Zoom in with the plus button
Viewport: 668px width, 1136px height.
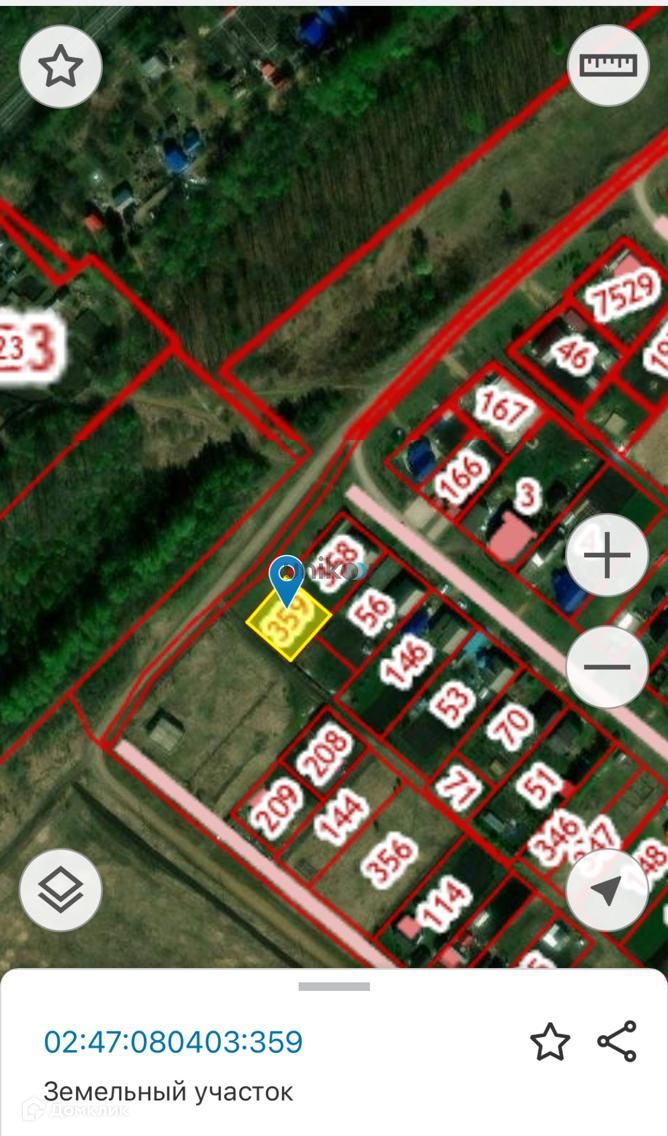coord(608,556)
